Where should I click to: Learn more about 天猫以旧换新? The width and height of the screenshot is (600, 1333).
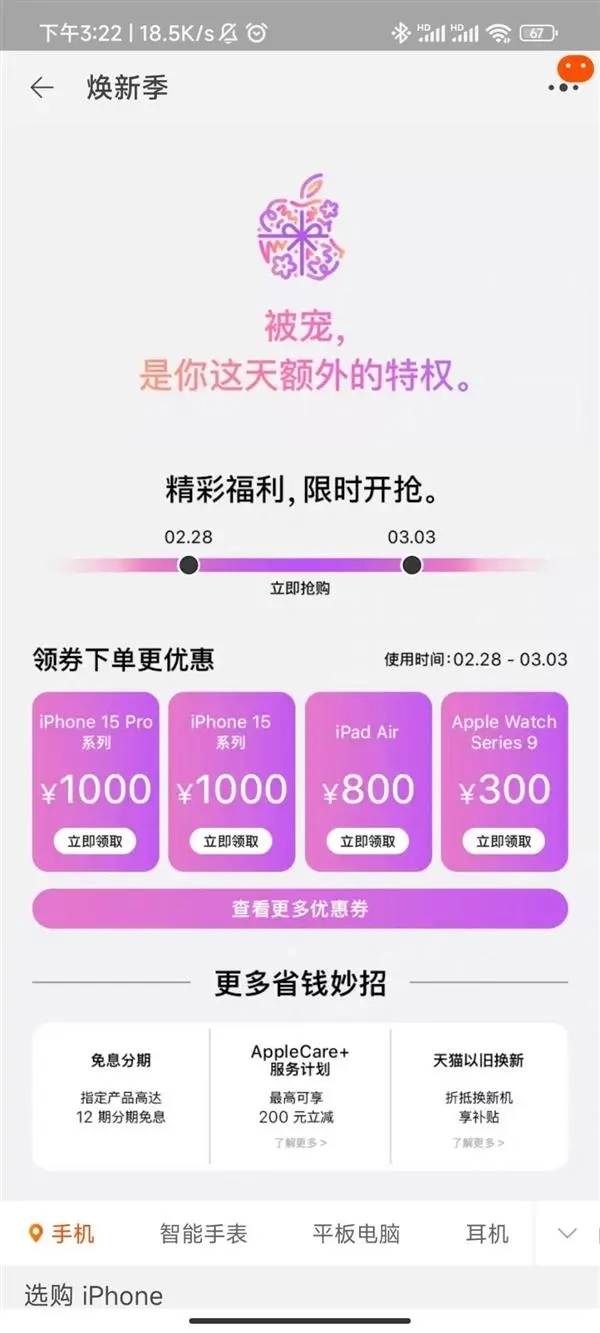coord(478,1142)
